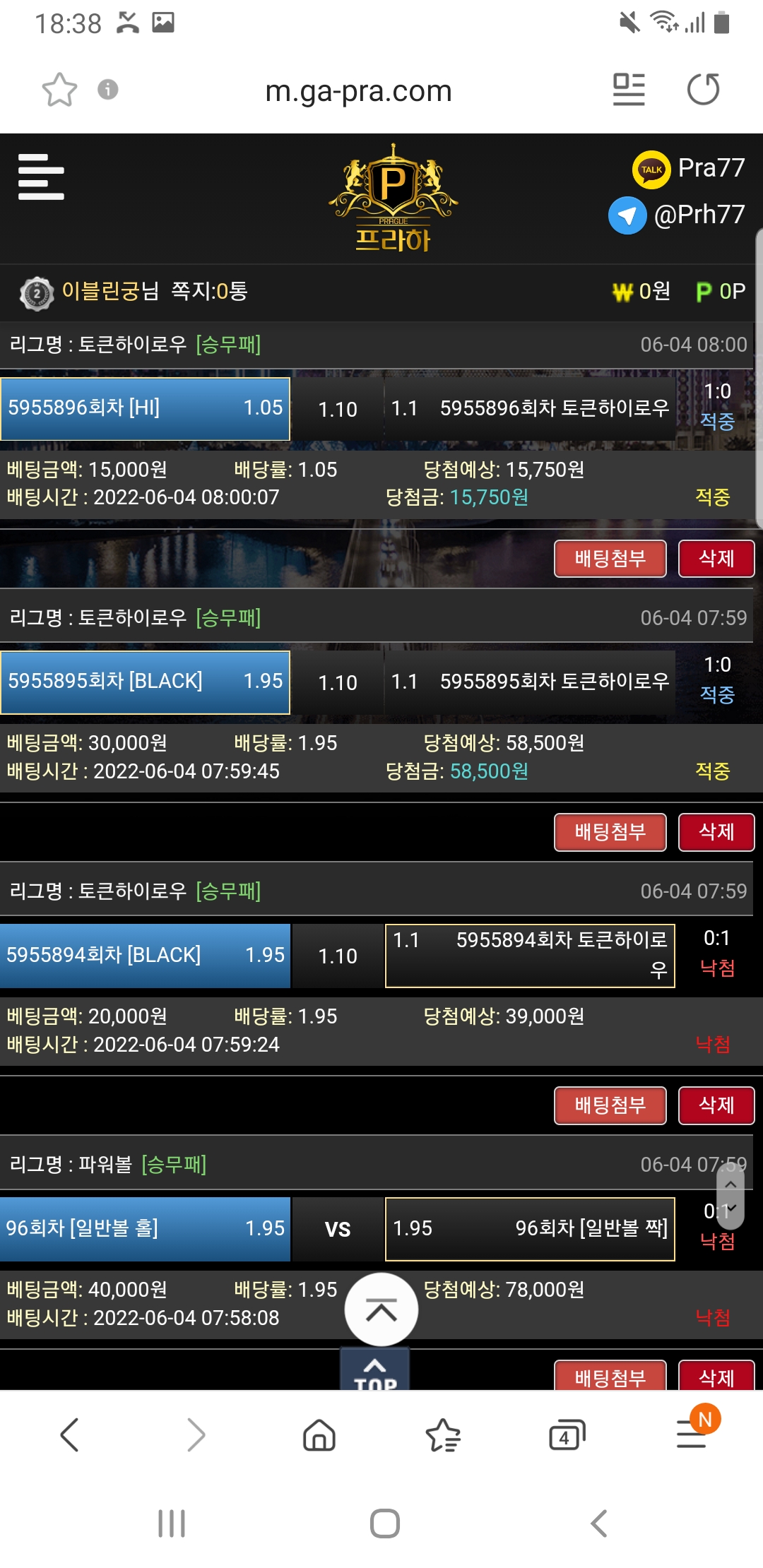Screen dimensions: 763x1568
Task: Open the m.ga-pra.com address bar
Action: (358, 91)
